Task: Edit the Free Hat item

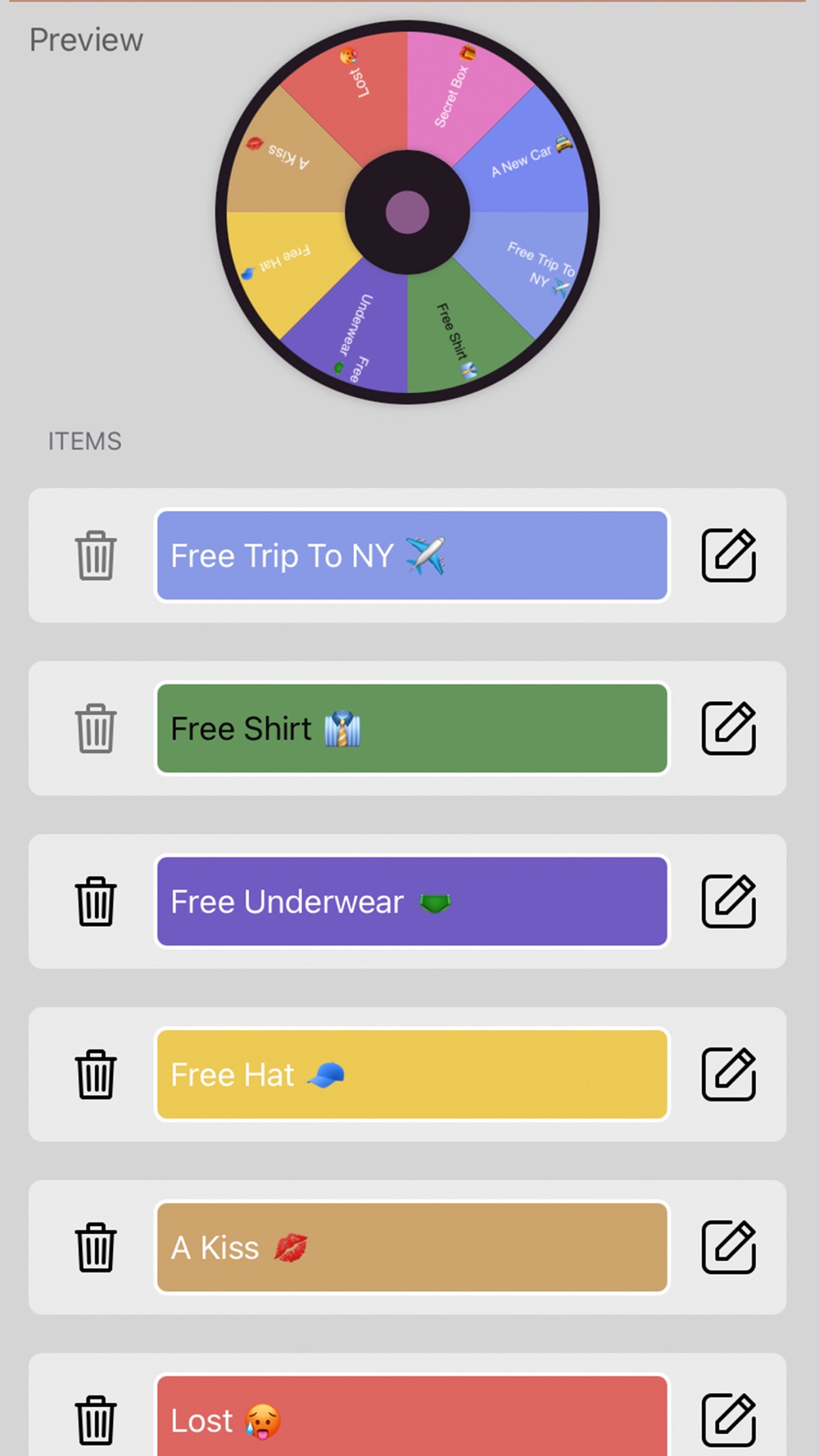Action: pos(728,1074)
